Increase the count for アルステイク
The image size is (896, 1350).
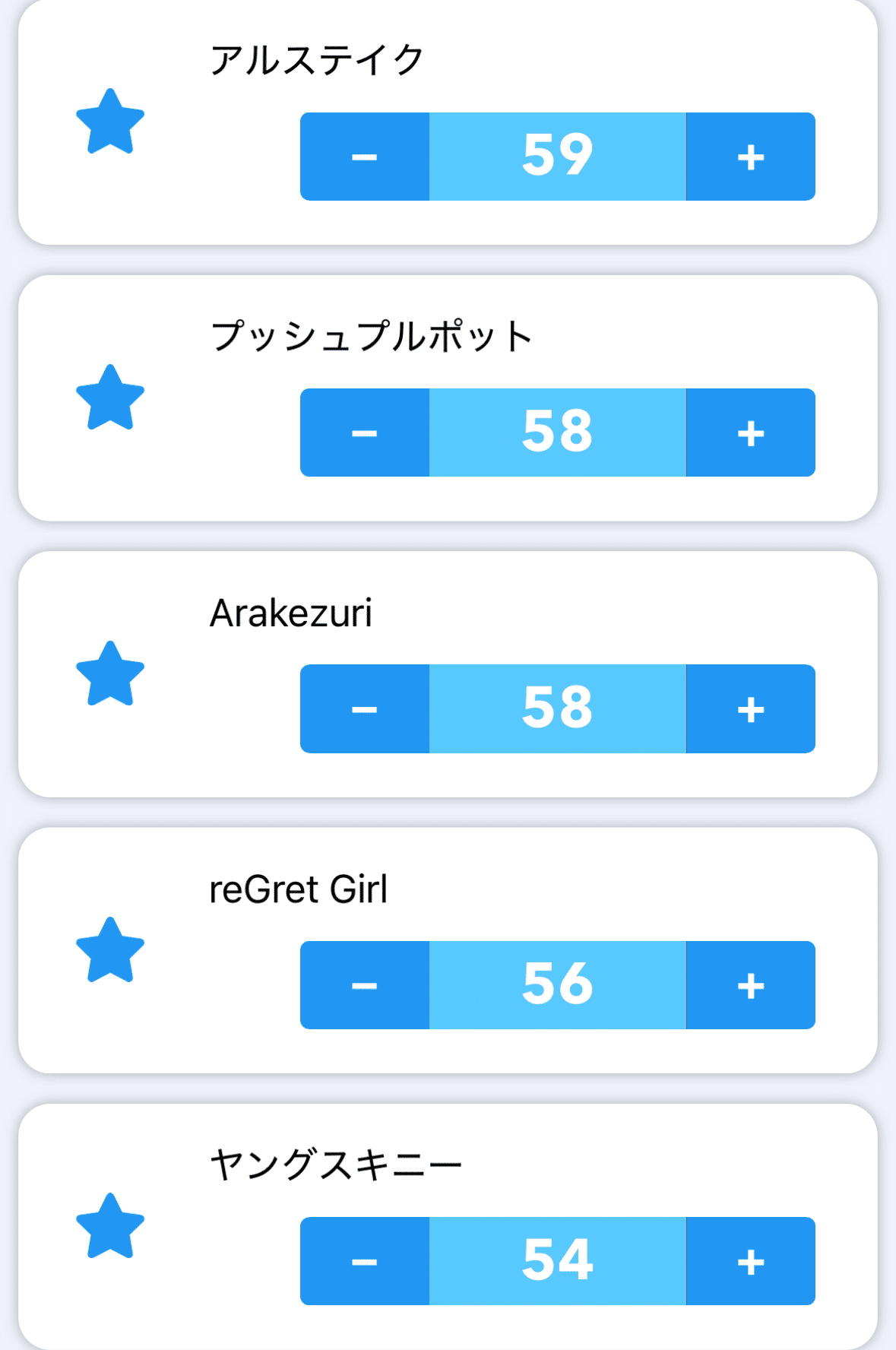750,157
